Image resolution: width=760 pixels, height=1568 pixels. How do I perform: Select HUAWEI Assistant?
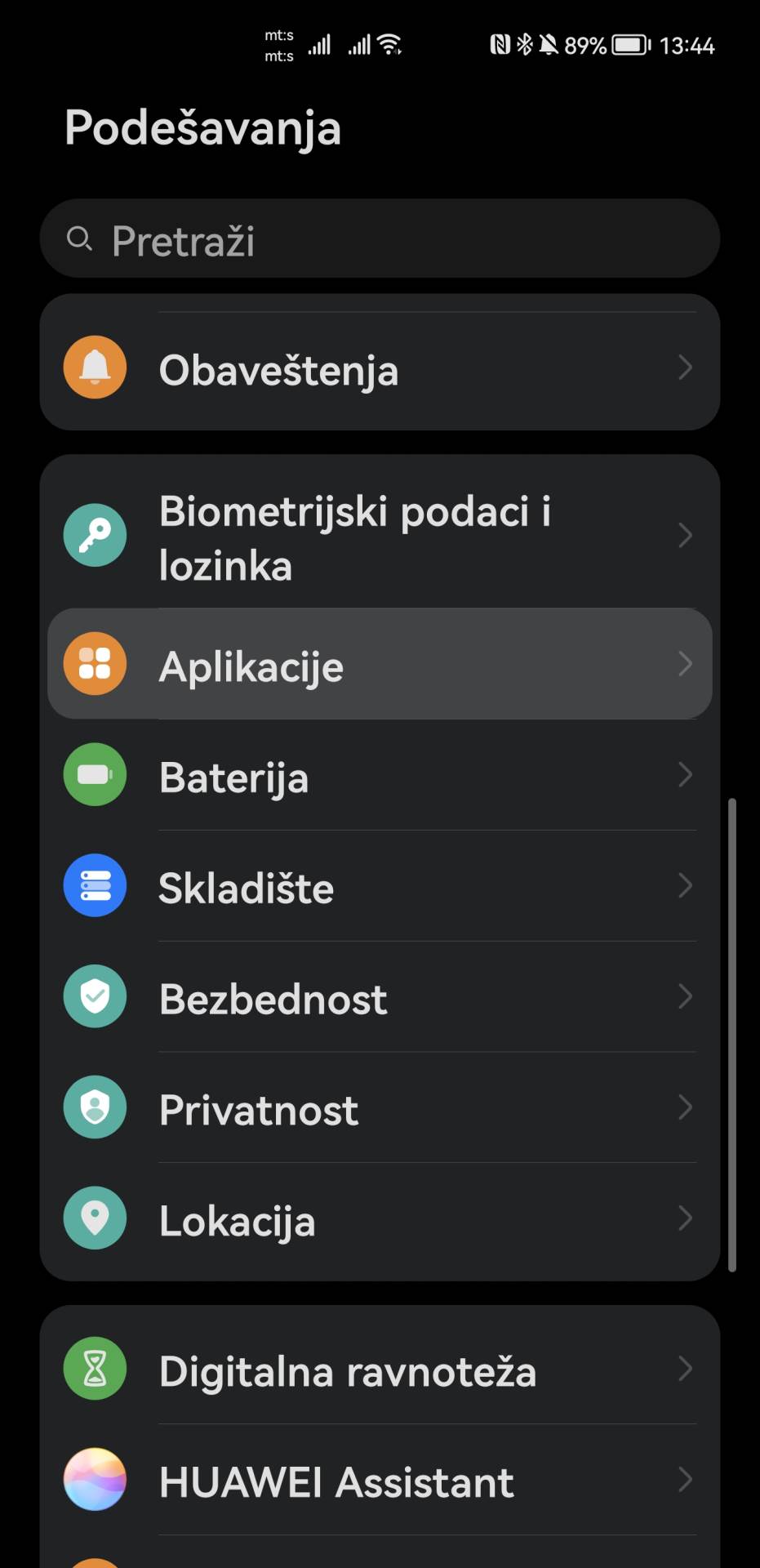click(380, 1481)
